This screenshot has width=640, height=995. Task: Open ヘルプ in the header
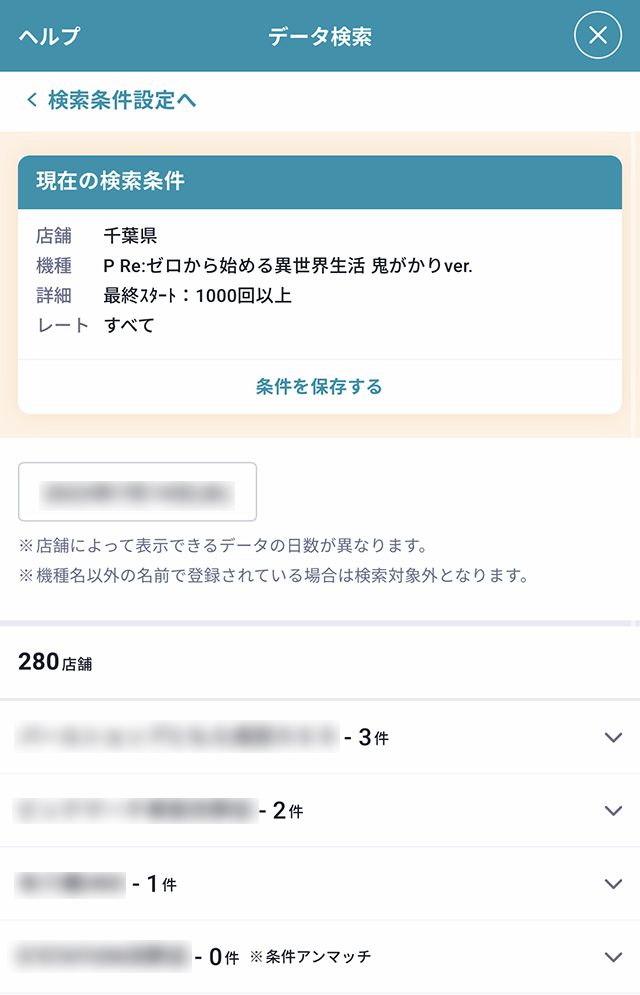coord(48,37)
